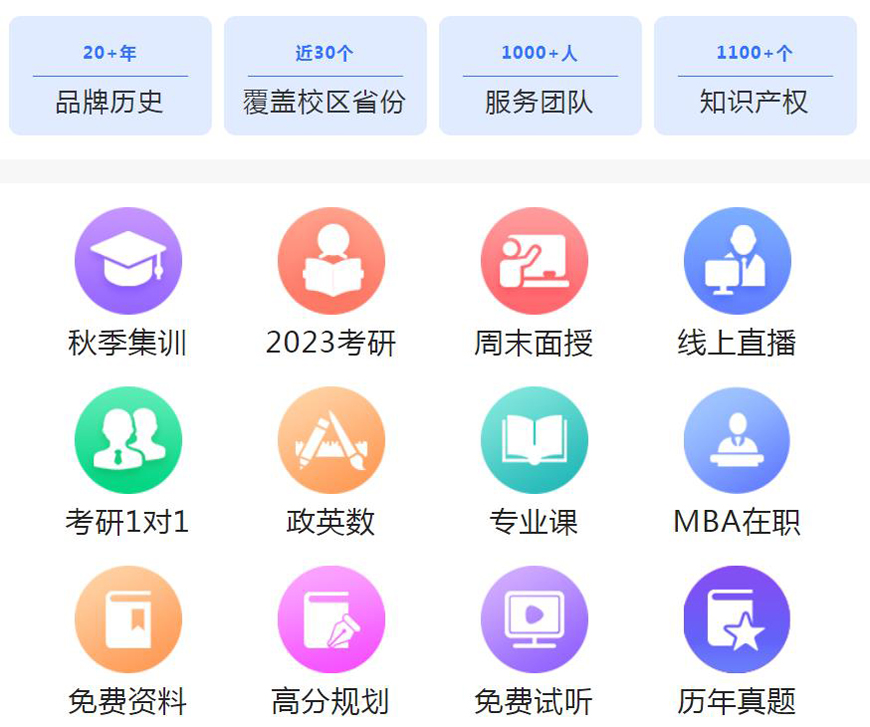
Task: Open the 政英数 courses
Action: 331,441
